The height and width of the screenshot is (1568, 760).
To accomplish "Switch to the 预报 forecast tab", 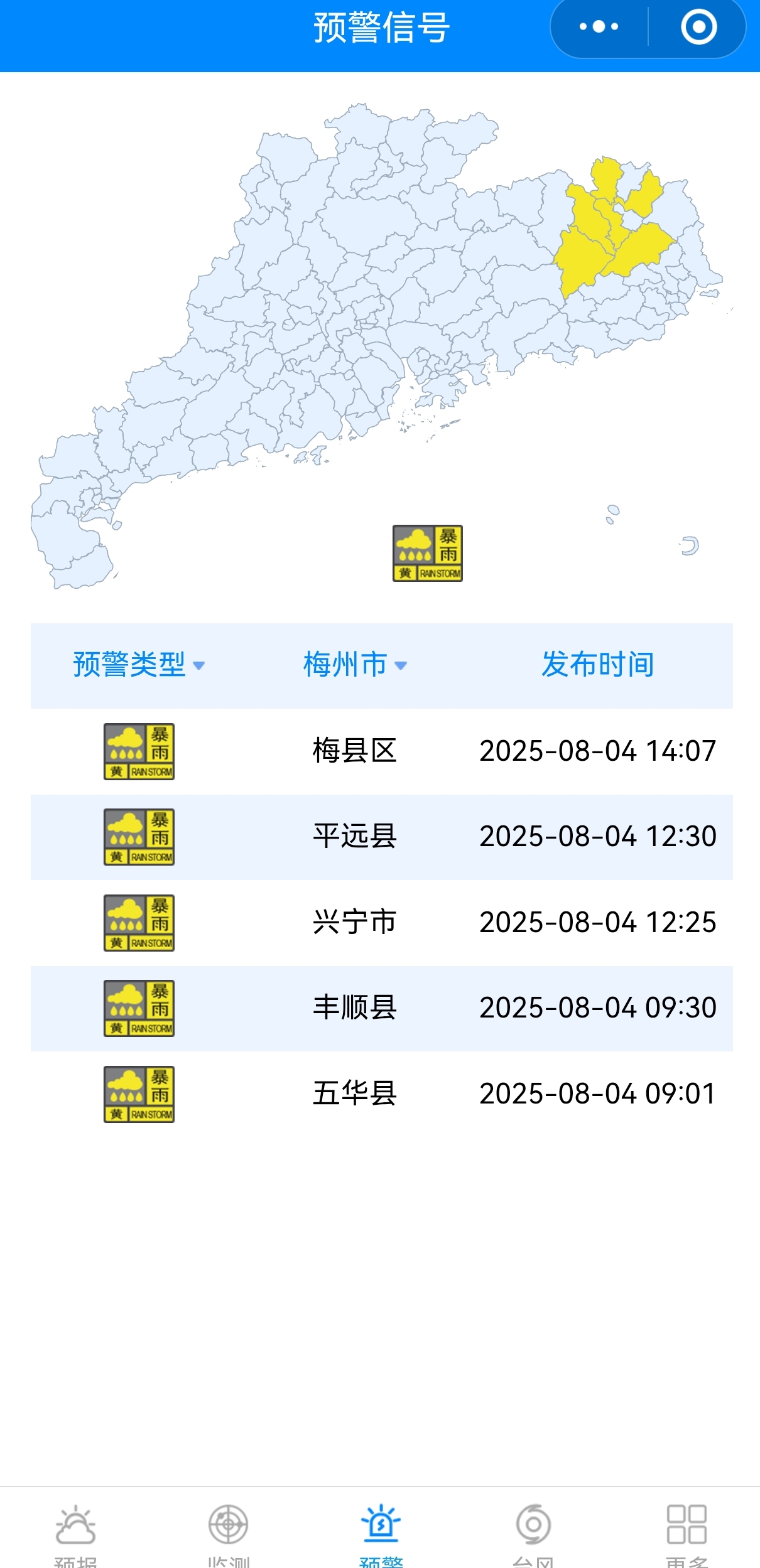I will [x=76, y=1532].
